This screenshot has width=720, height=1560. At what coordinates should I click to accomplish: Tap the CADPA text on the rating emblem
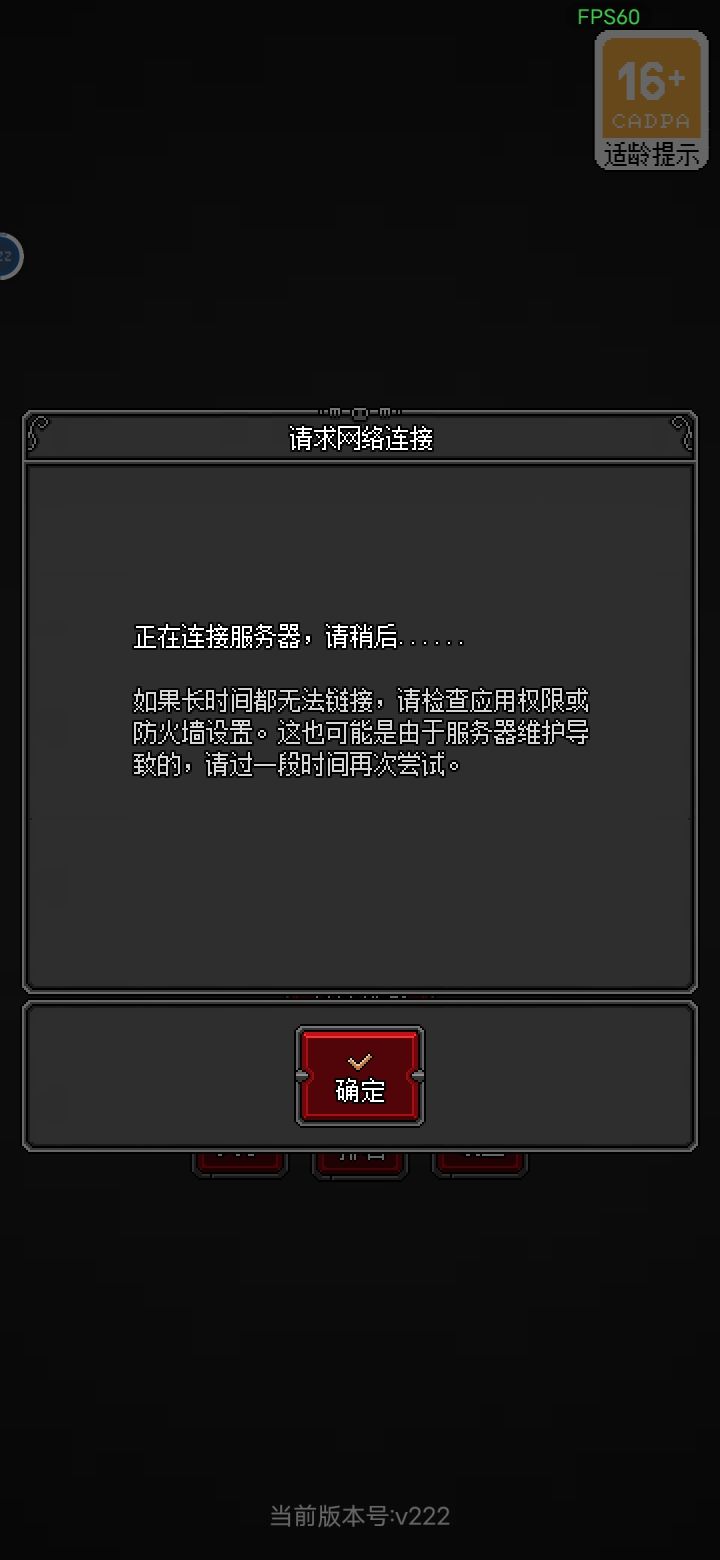coord(651,120)
